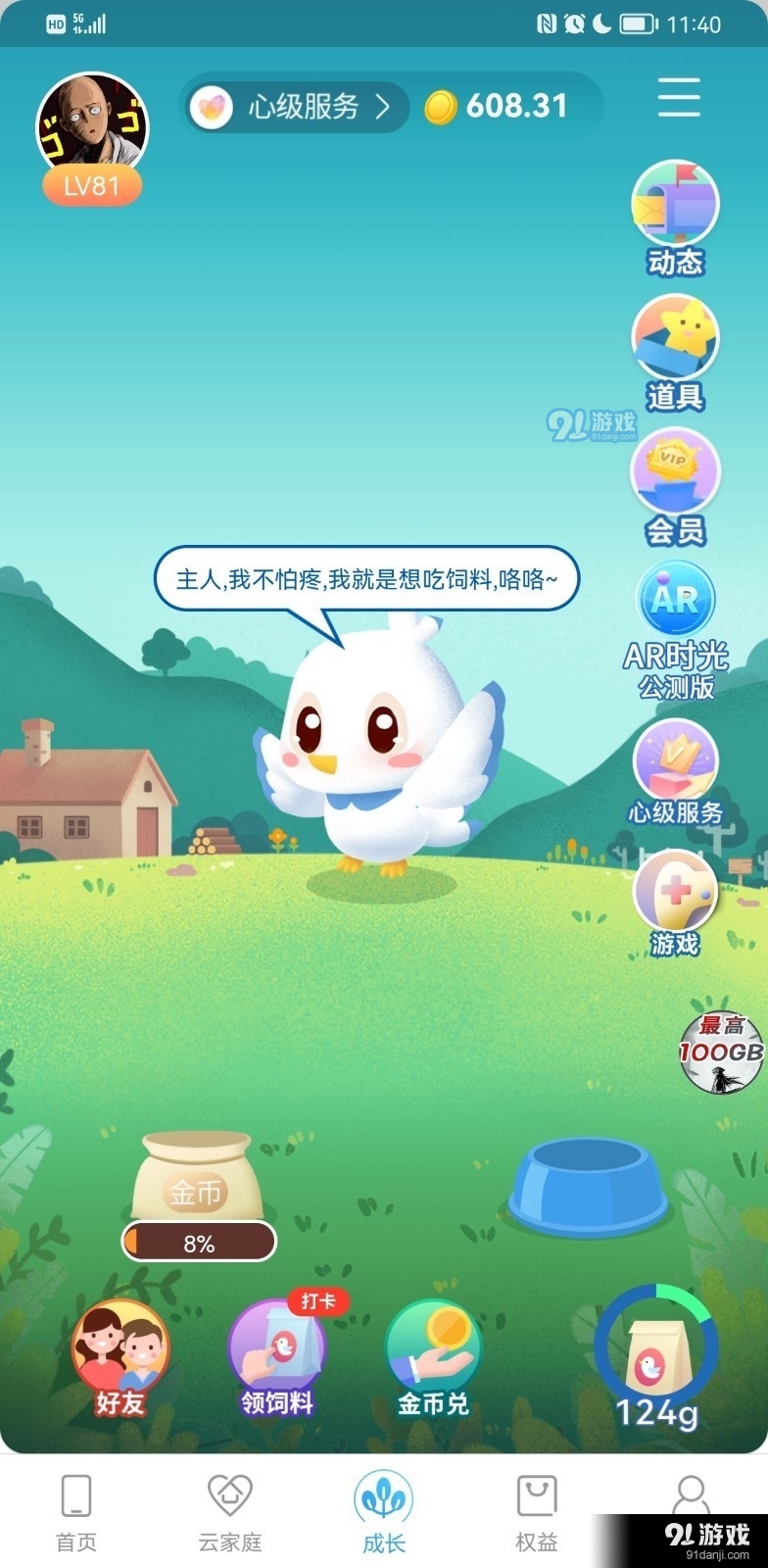The height and width of the screenshot is (1568, 768).
Task: Open 动态 mailbox
Action: (x=675, y=218)
